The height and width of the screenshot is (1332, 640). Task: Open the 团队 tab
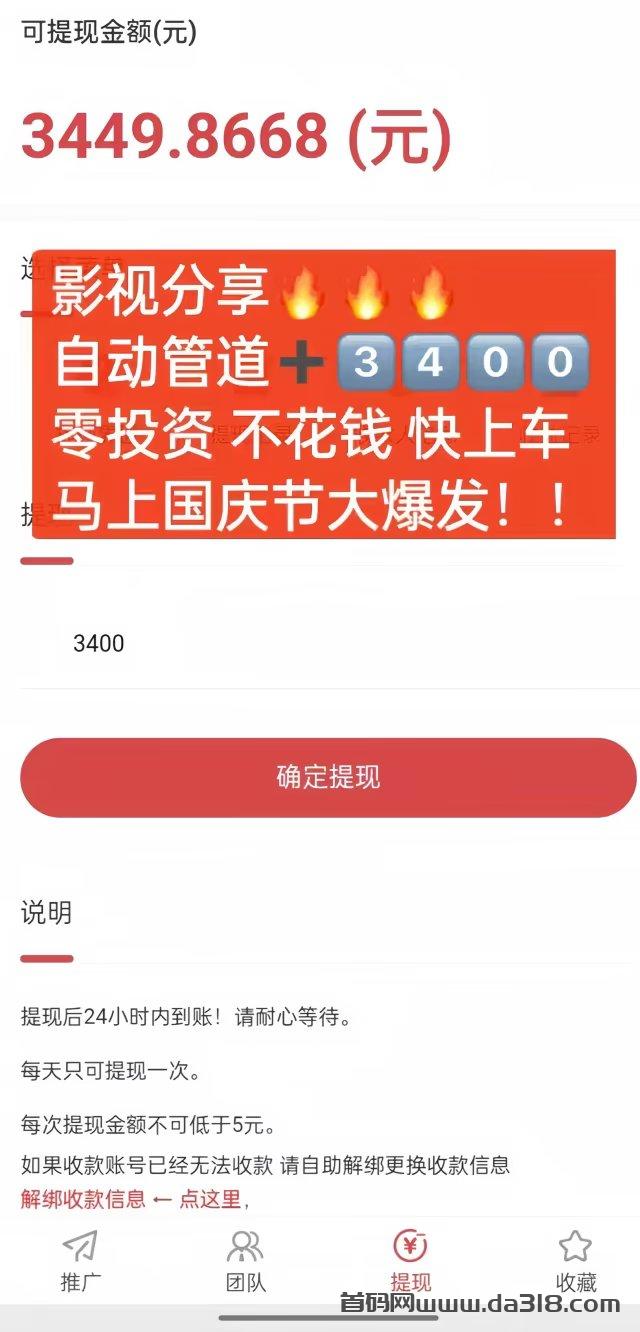click(x=245, y=1262)
